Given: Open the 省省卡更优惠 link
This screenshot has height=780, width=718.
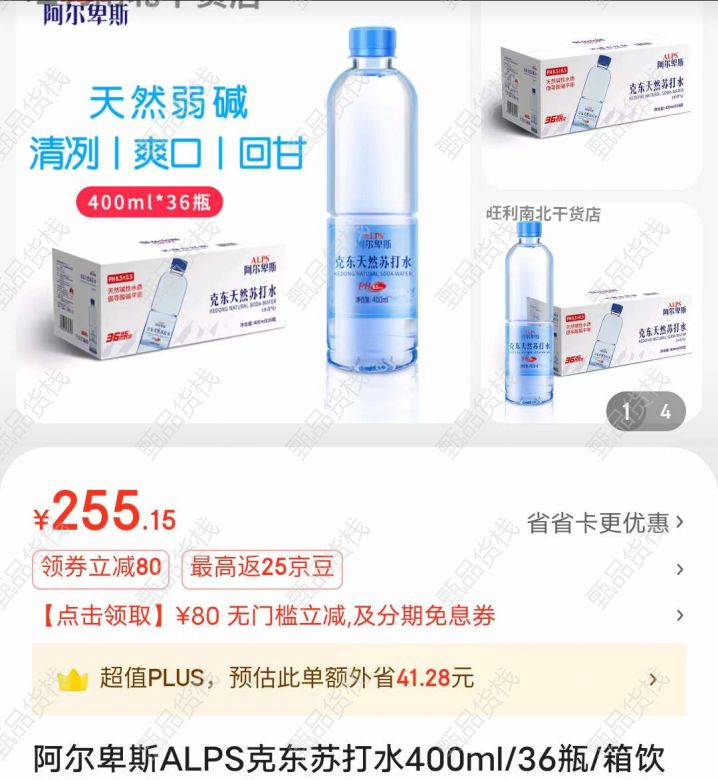Looking at the screenshot, I should pos(605,522).
